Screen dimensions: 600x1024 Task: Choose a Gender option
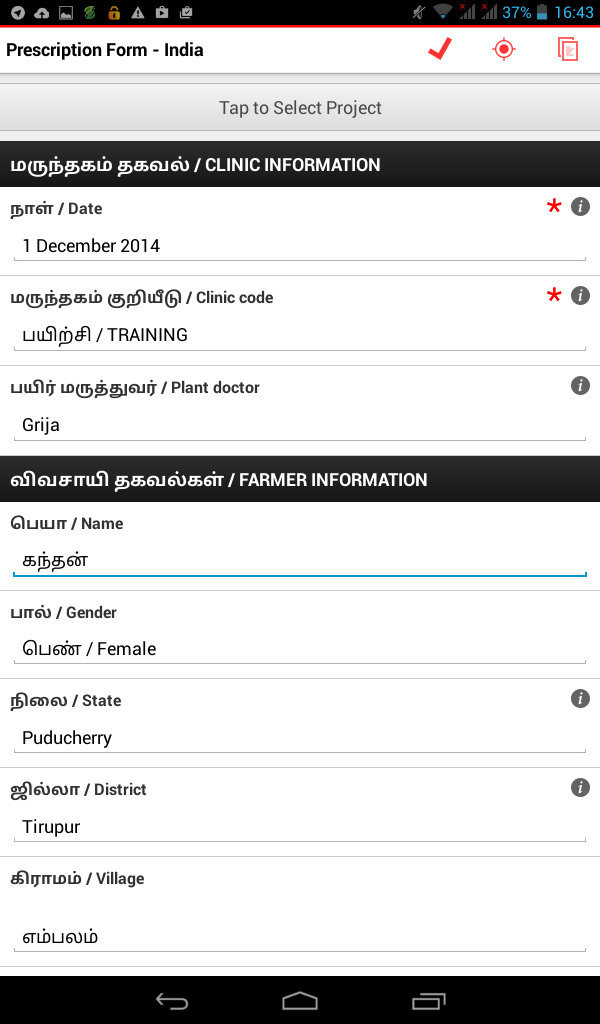pos(300,649)
